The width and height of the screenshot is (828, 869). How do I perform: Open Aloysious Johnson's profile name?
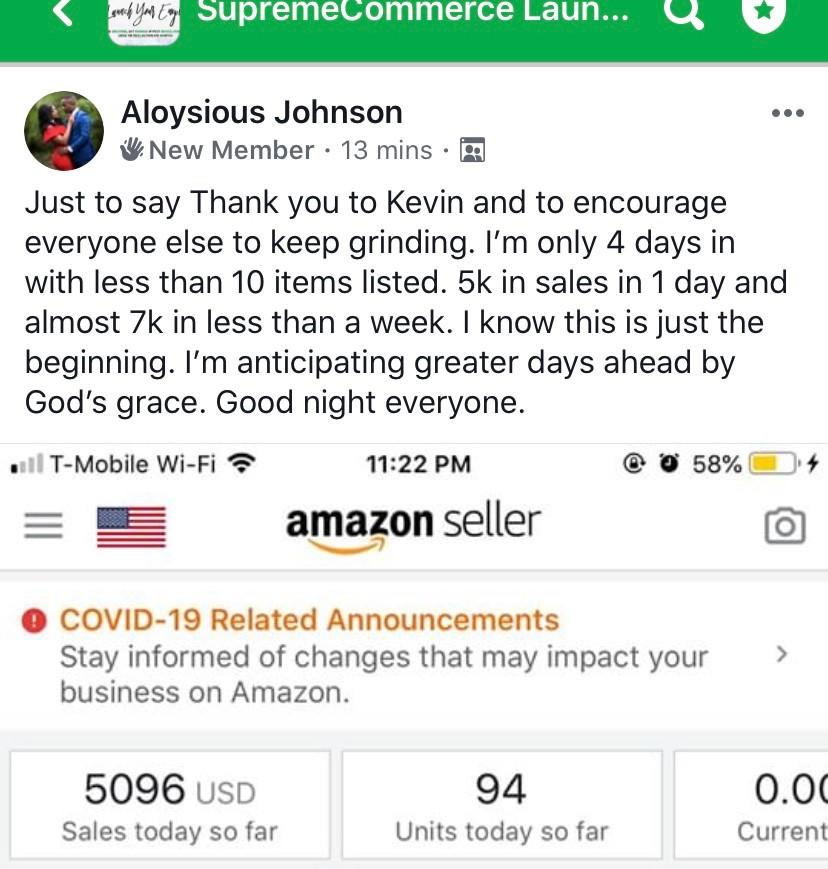point(262,113)
